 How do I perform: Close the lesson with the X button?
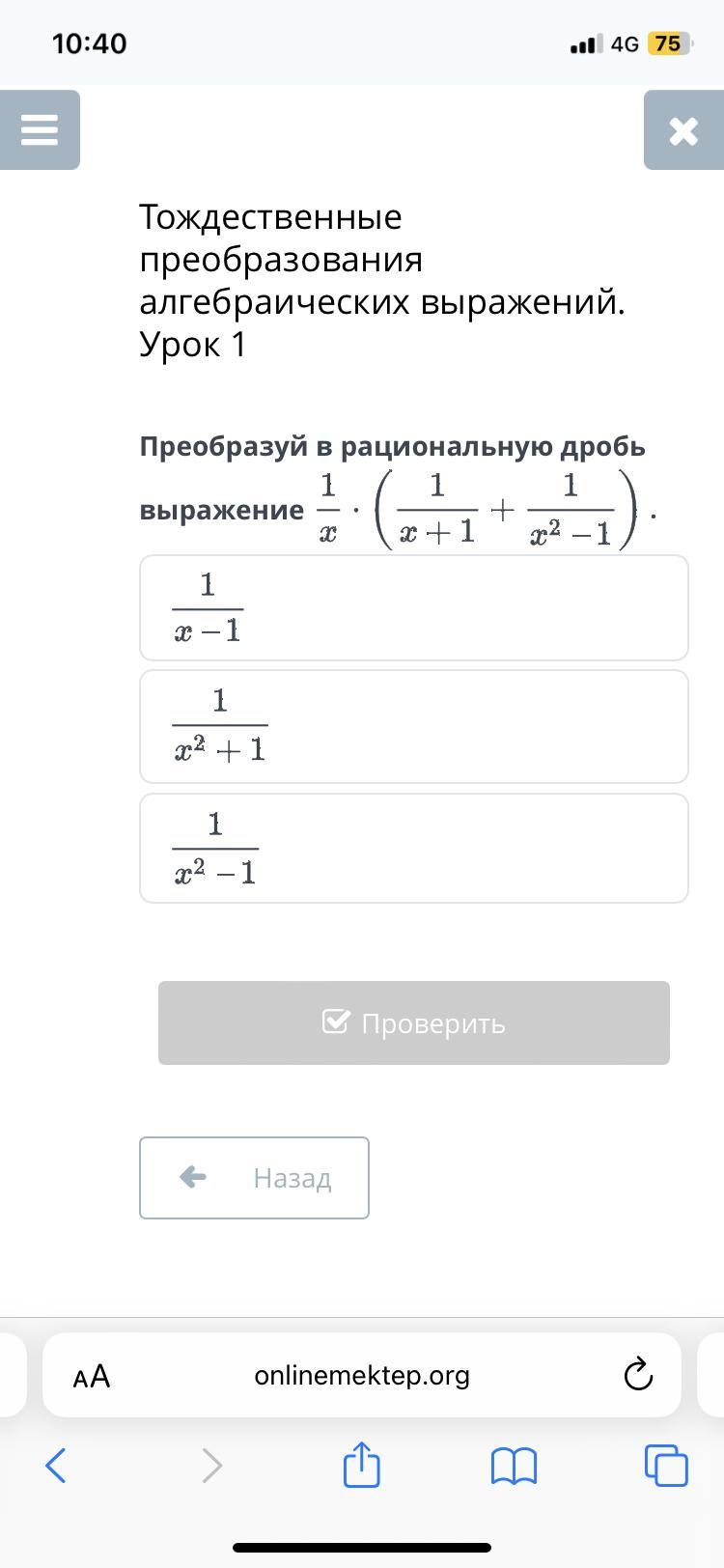pos(683,129)
